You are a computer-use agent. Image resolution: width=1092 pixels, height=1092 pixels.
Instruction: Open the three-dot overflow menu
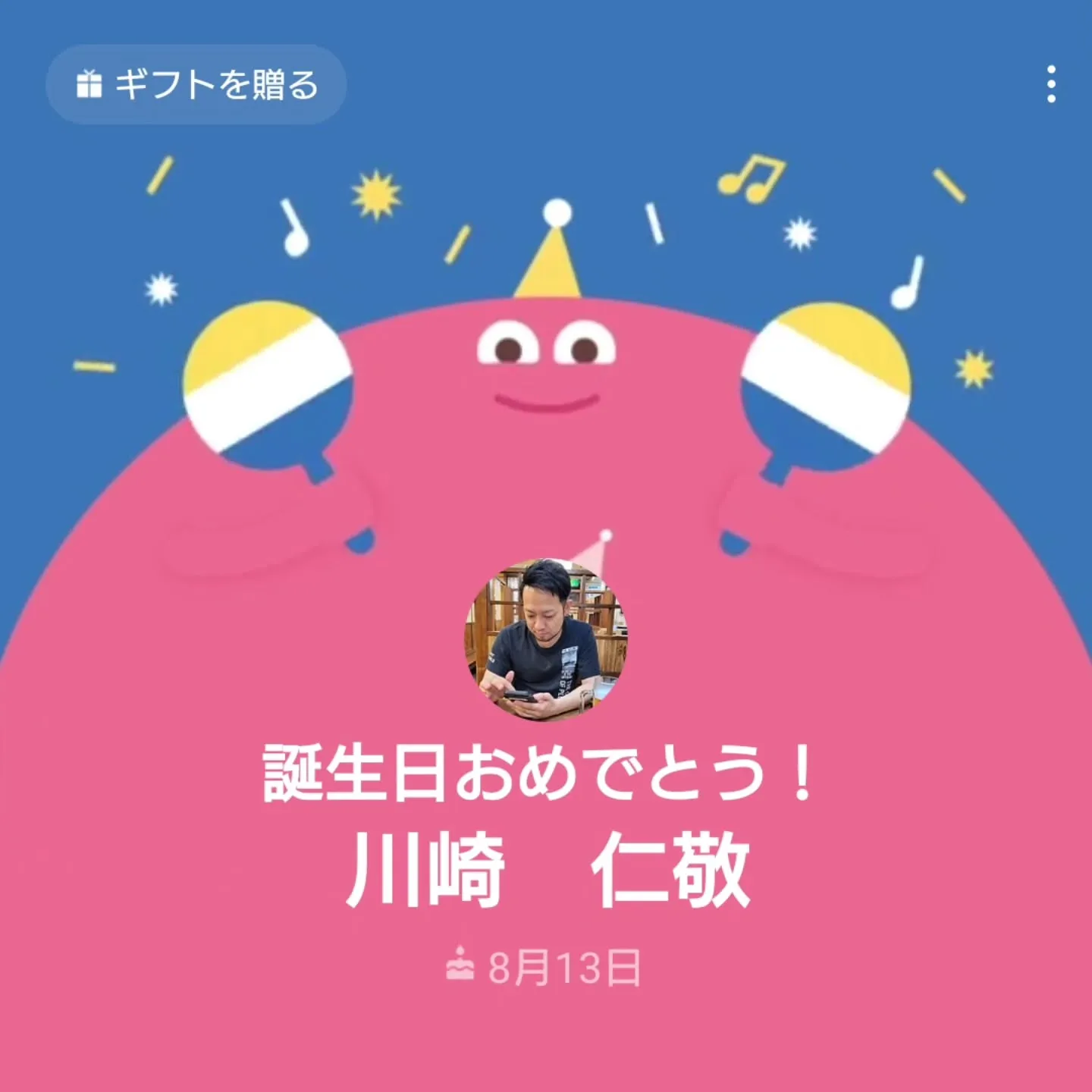1050,83
